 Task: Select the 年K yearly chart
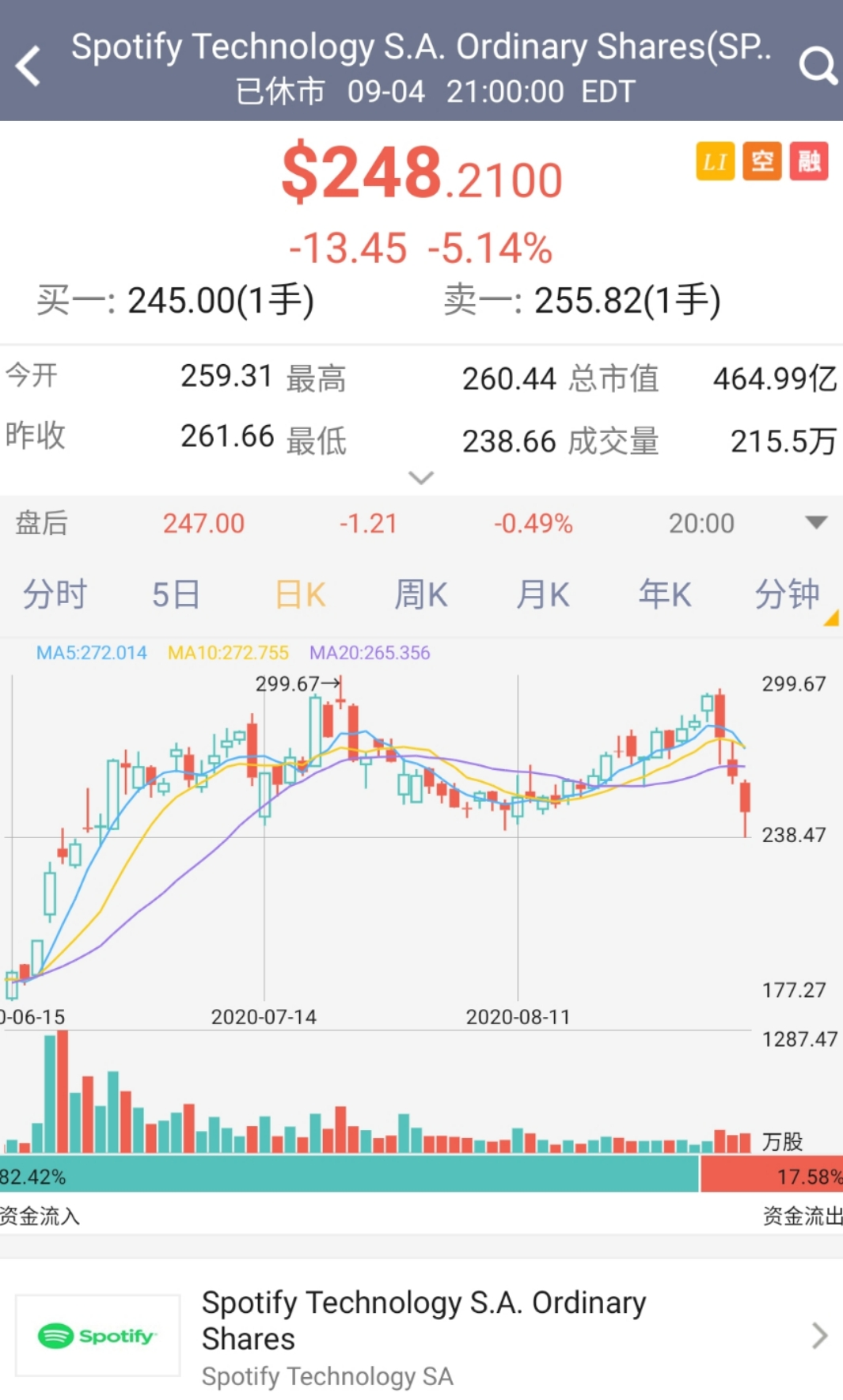(665, 594)
